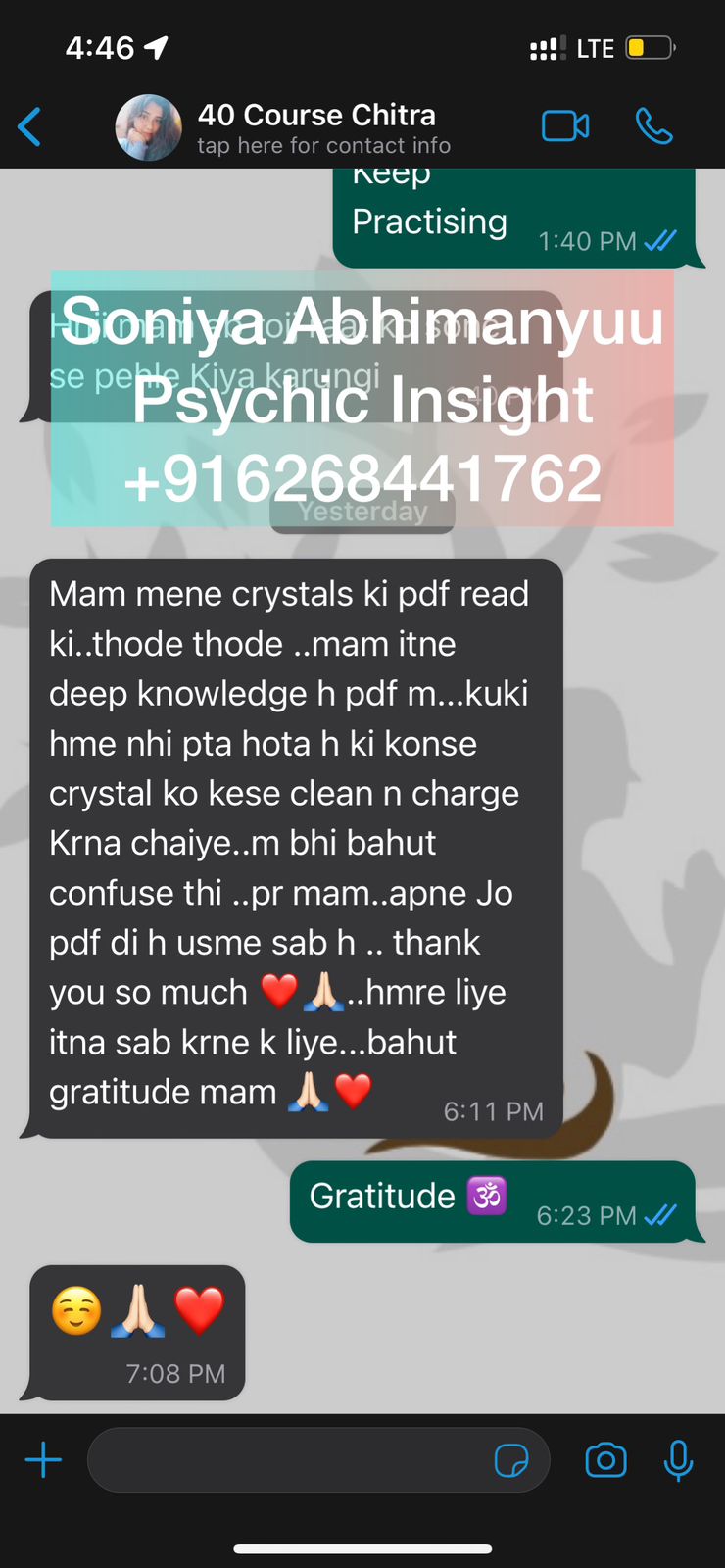Record a voice message with the microphone
Image resolution: width=725 pixels, height=1568 pixels.
(678, 1460)
